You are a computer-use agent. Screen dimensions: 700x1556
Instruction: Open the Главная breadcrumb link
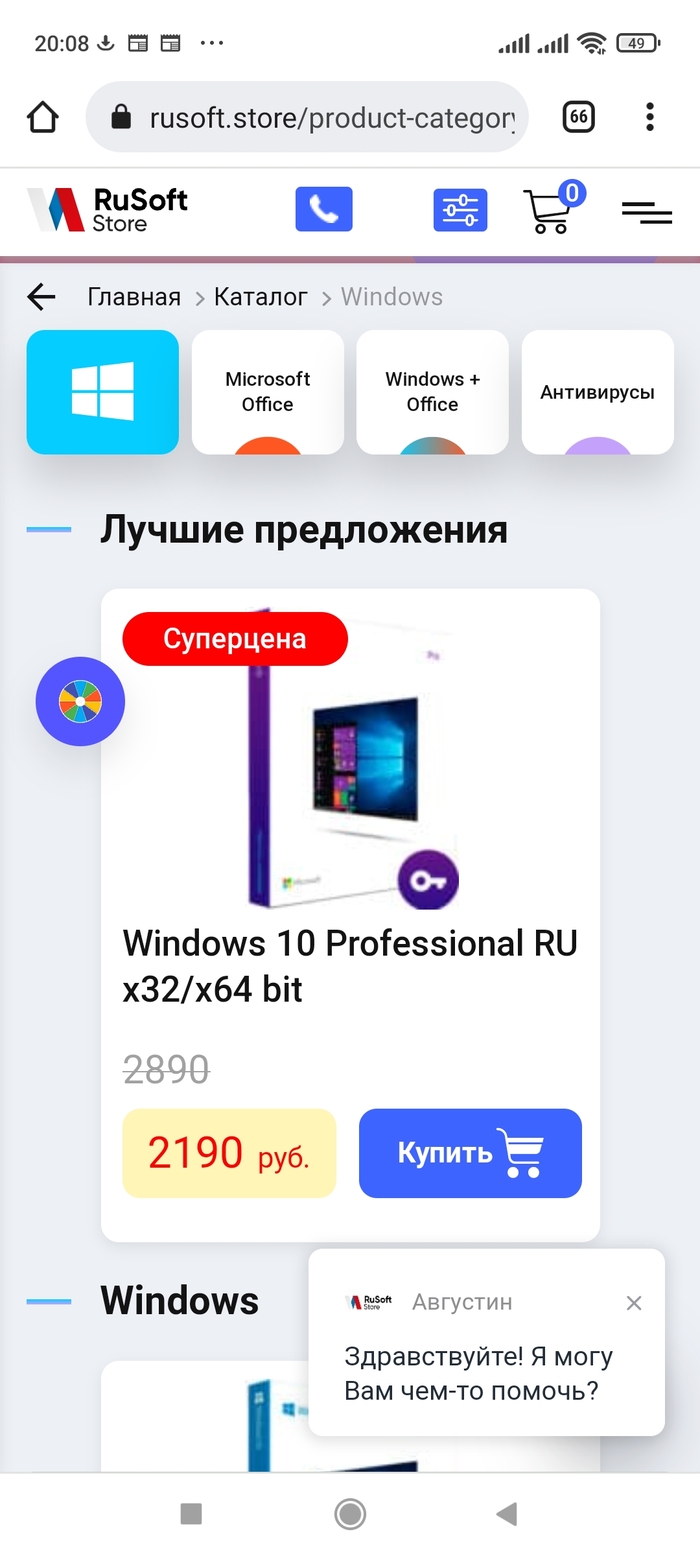134,297
